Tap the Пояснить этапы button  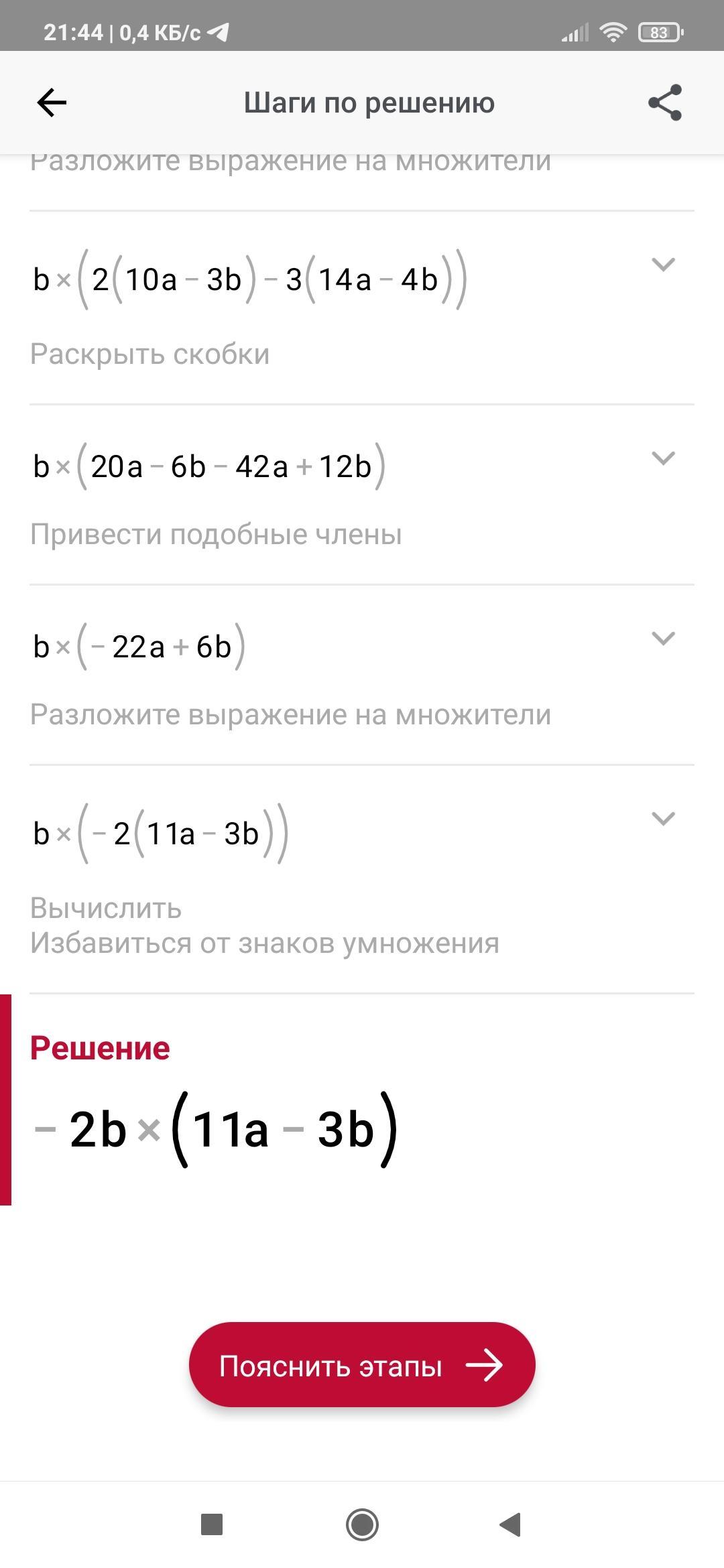tap(362, 1365)
